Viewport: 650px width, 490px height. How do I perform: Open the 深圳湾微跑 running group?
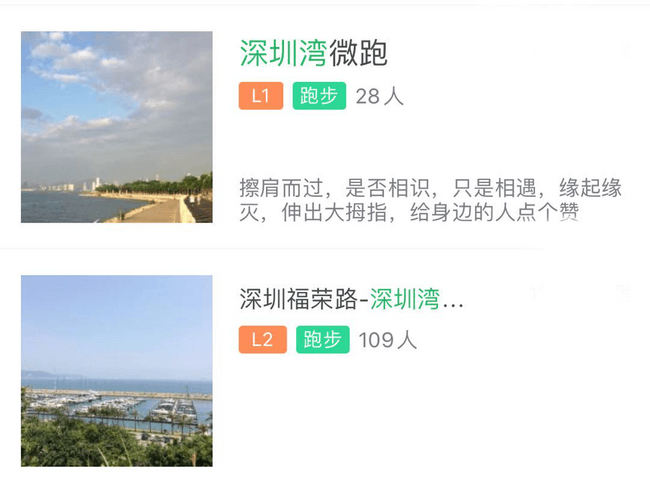click(x=314, y=54)
